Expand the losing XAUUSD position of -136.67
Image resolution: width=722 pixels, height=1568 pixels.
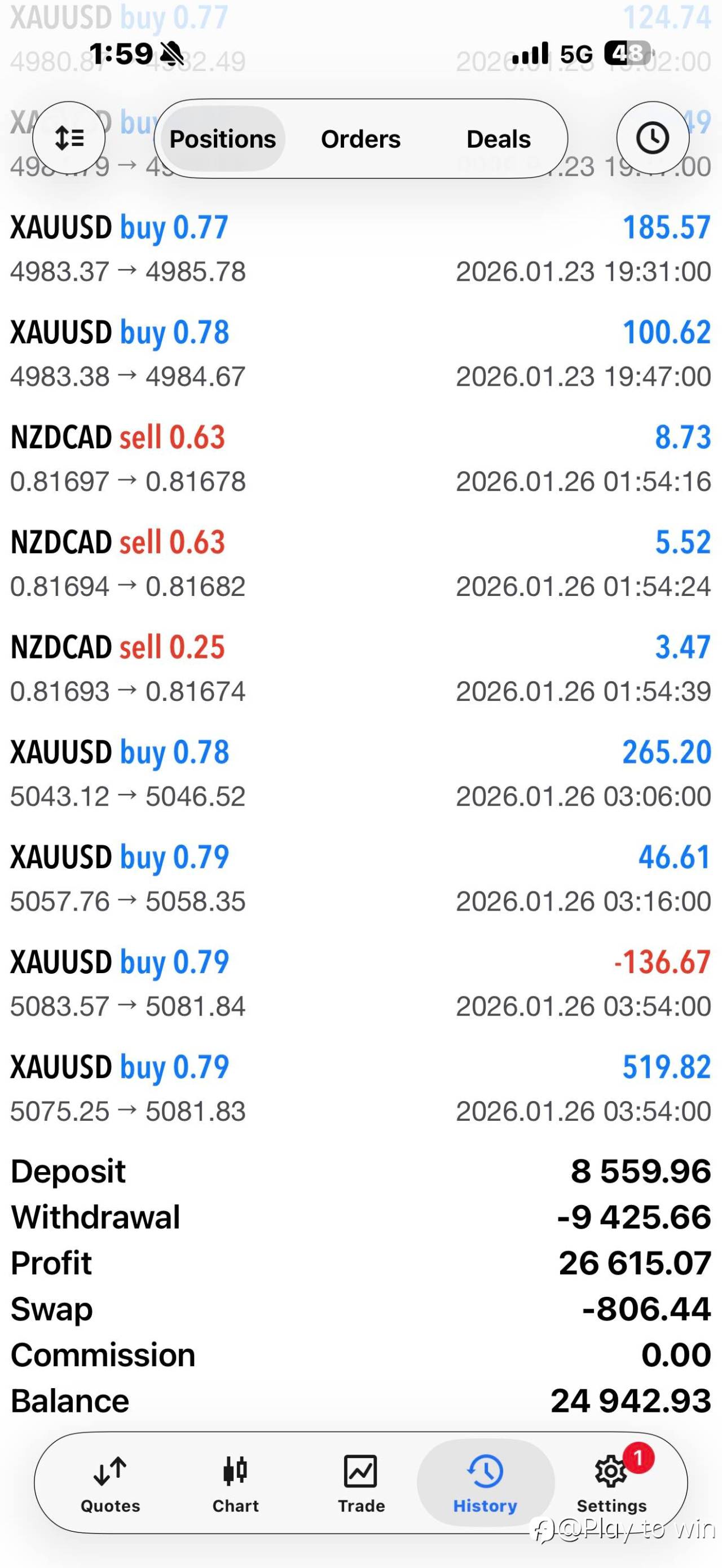[x=361, y=984]
